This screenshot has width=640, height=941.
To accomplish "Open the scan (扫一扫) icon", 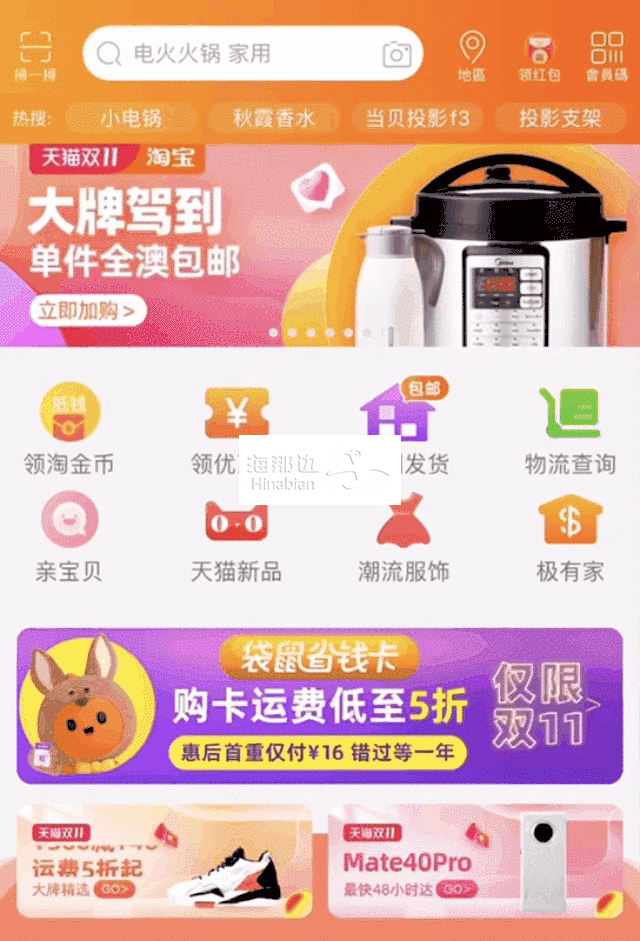I will [x=35, y=54].
